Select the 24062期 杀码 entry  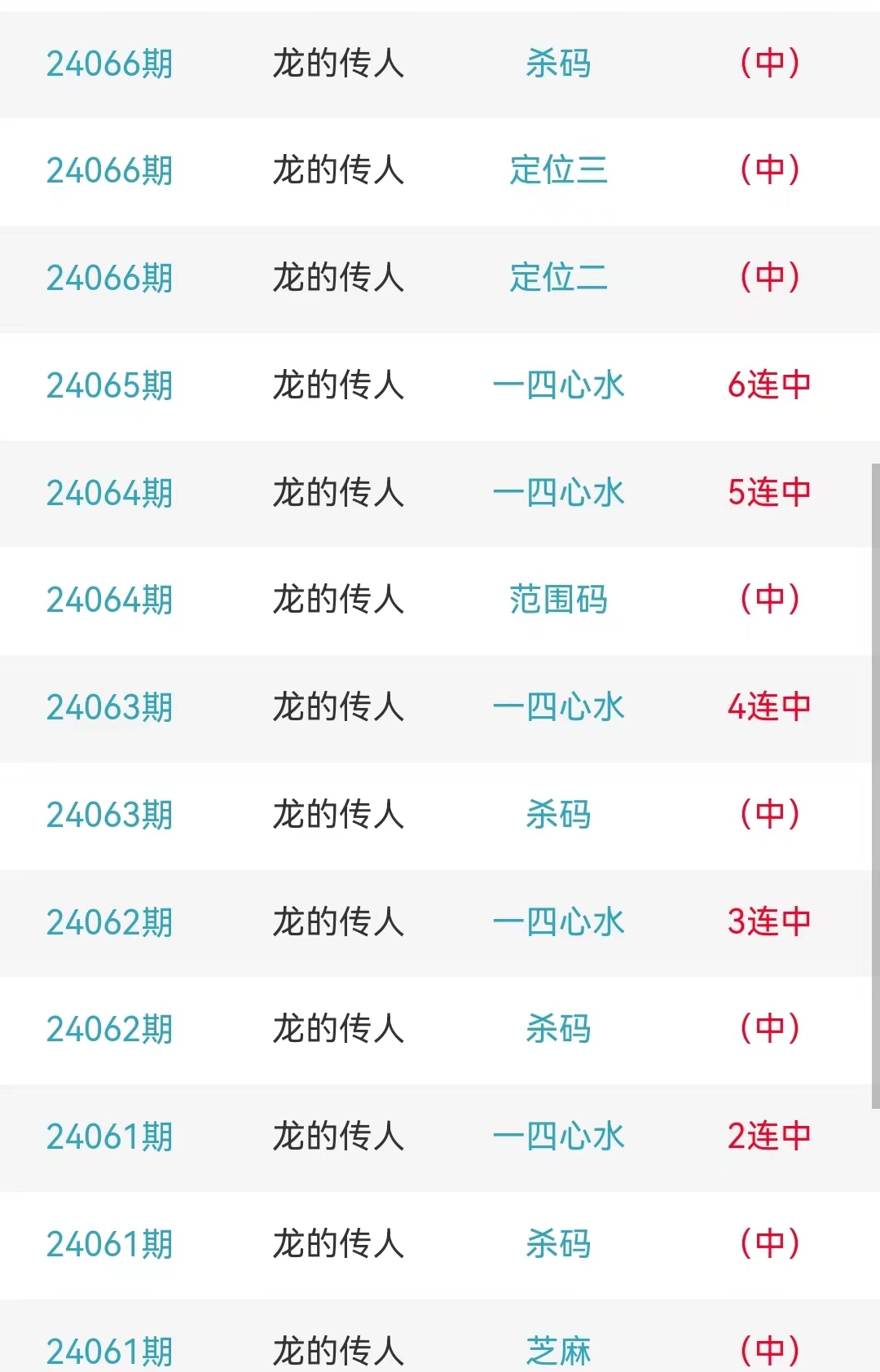(x=558, y=1029)
